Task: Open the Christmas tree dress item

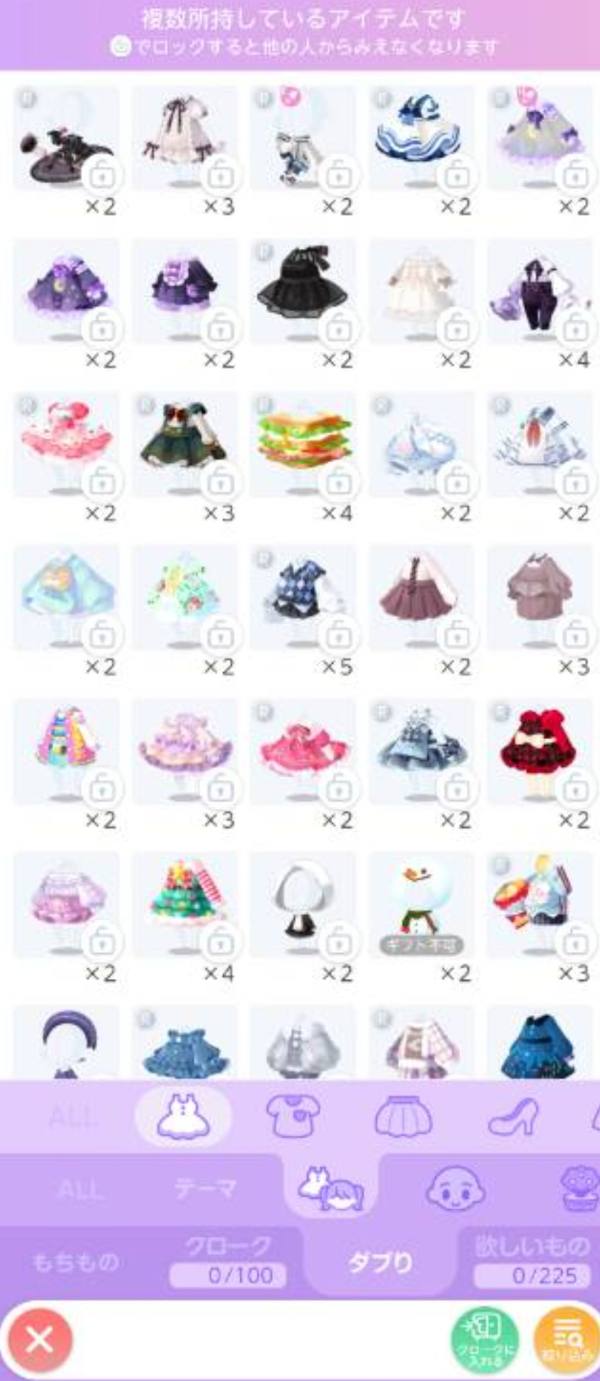Action: tap(180, 900)
